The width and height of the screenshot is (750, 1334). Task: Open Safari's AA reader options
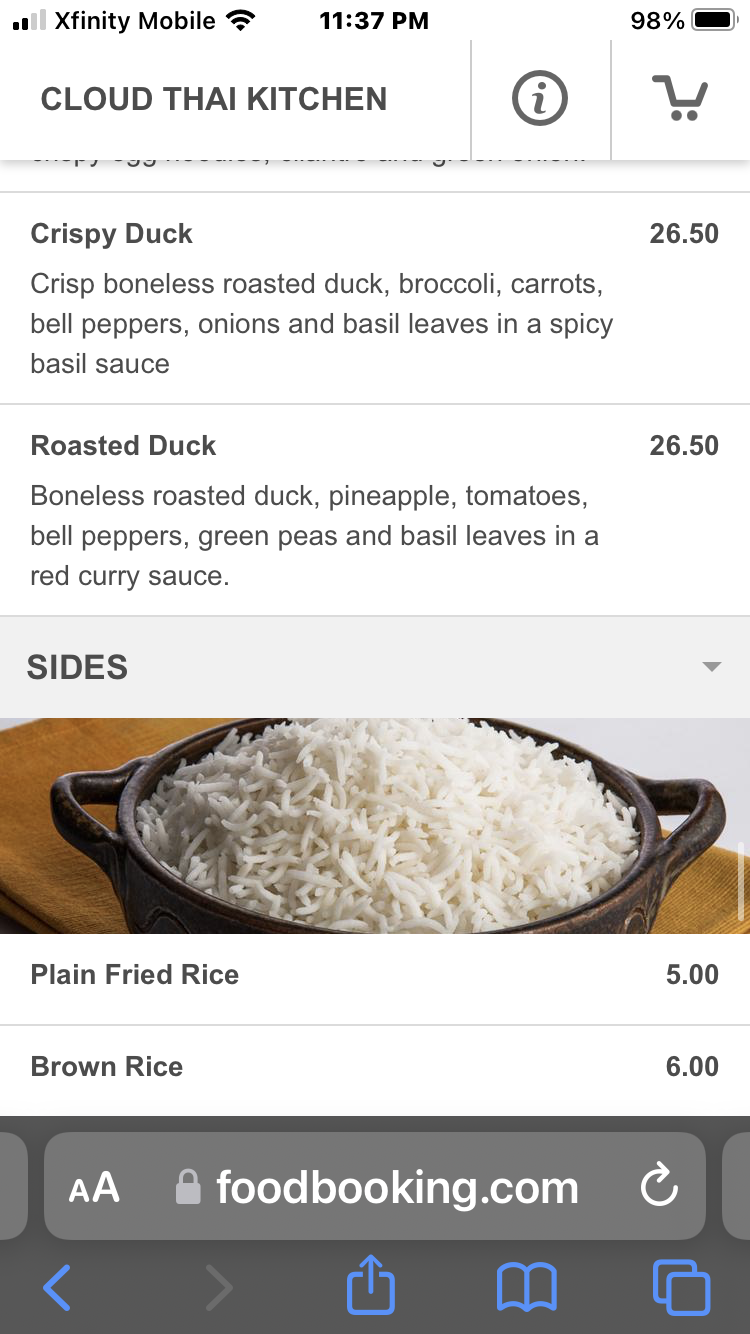(x=94, y=1188)
